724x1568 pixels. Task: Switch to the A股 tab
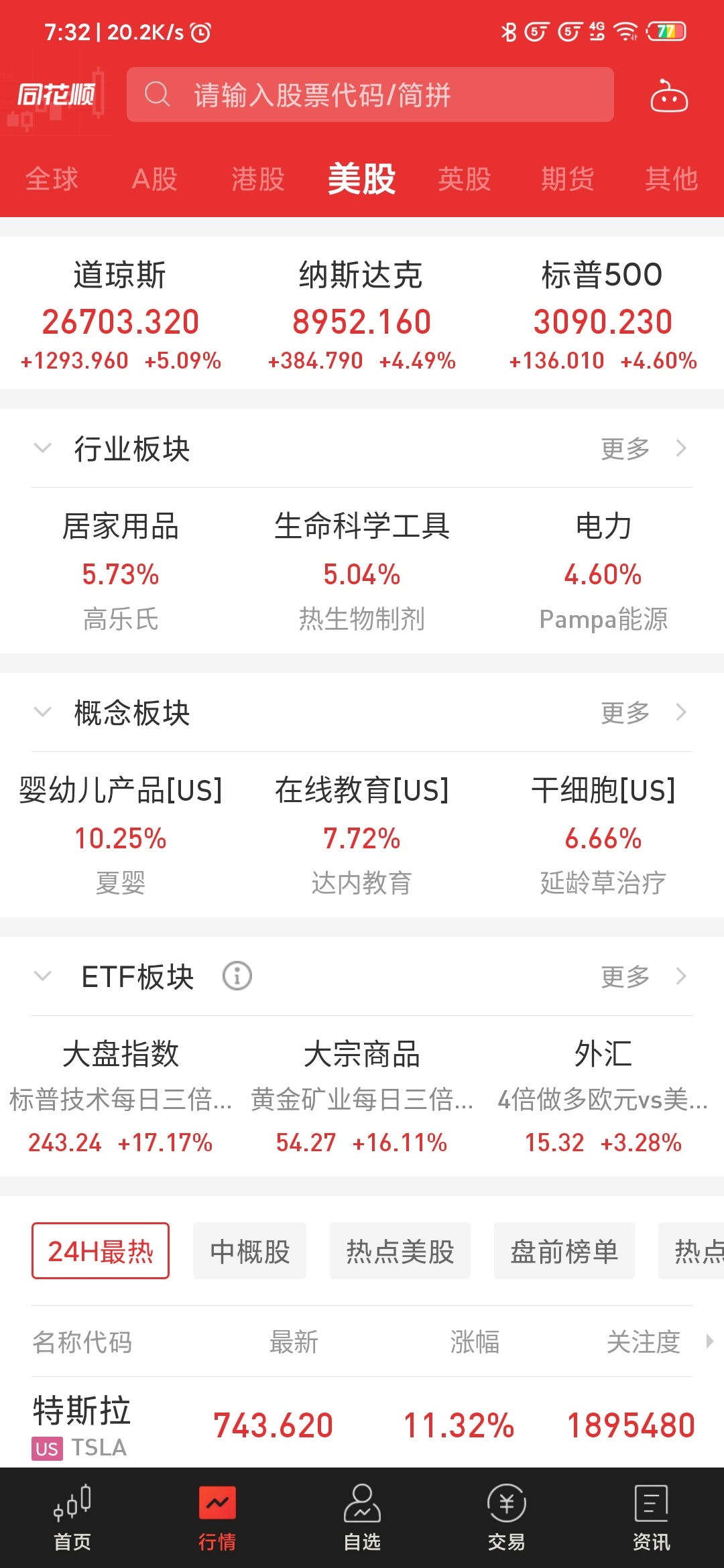pos(155,179)
